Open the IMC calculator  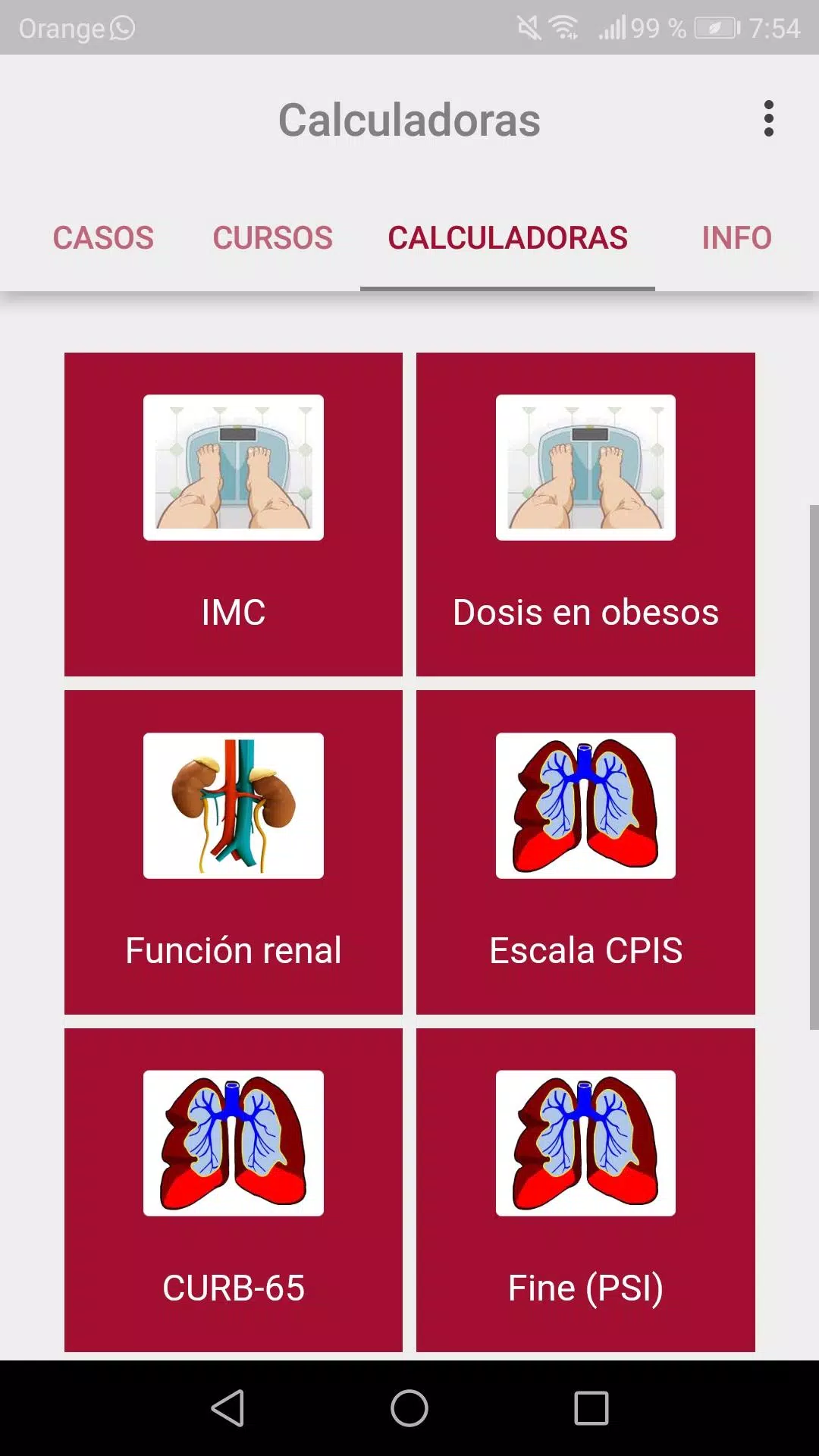(234, 514)
